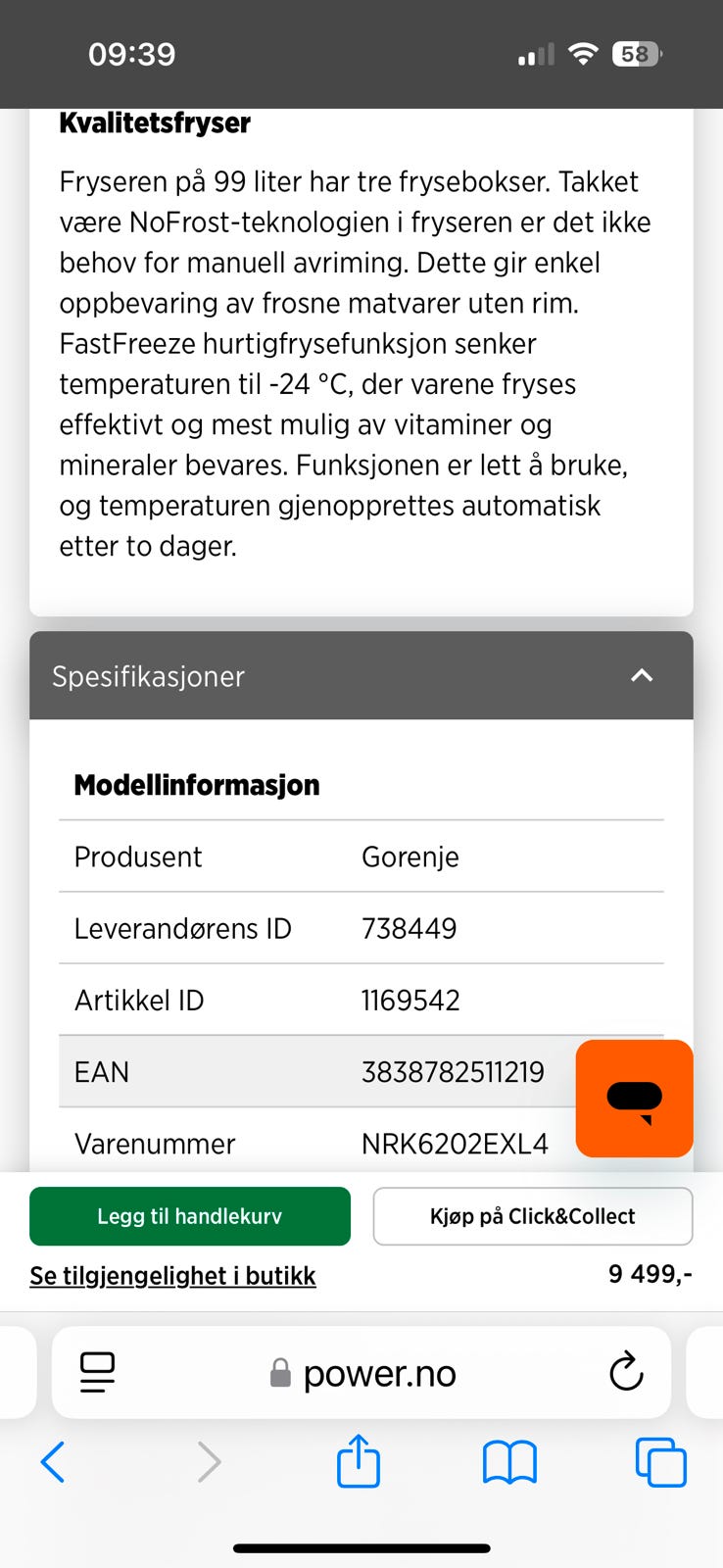Screen dimensions: 723x1568
Task: Reload the page with the refresh icon
Action: 628,1372
